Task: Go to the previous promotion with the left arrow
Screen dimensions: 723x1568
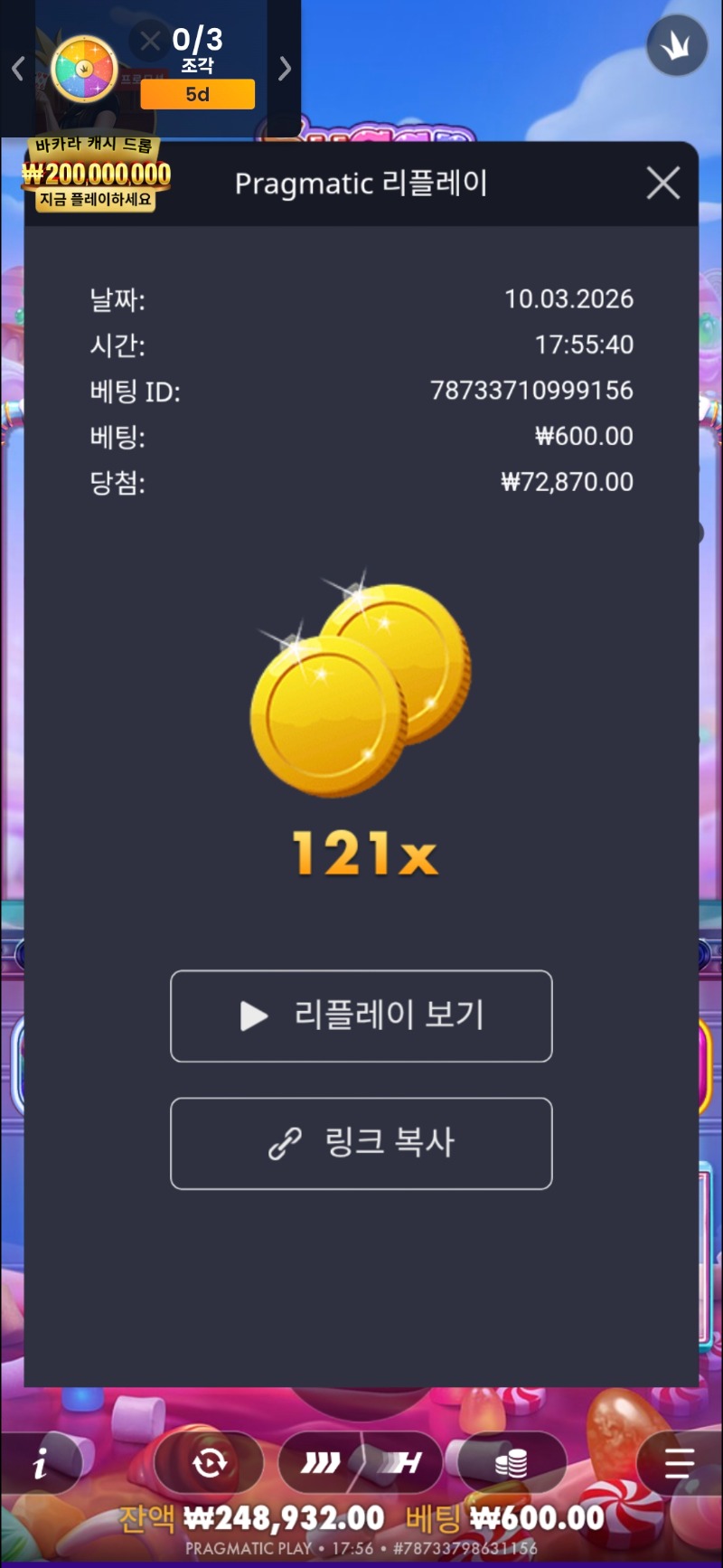Action: pyautogui.click(x=17, y=69)
